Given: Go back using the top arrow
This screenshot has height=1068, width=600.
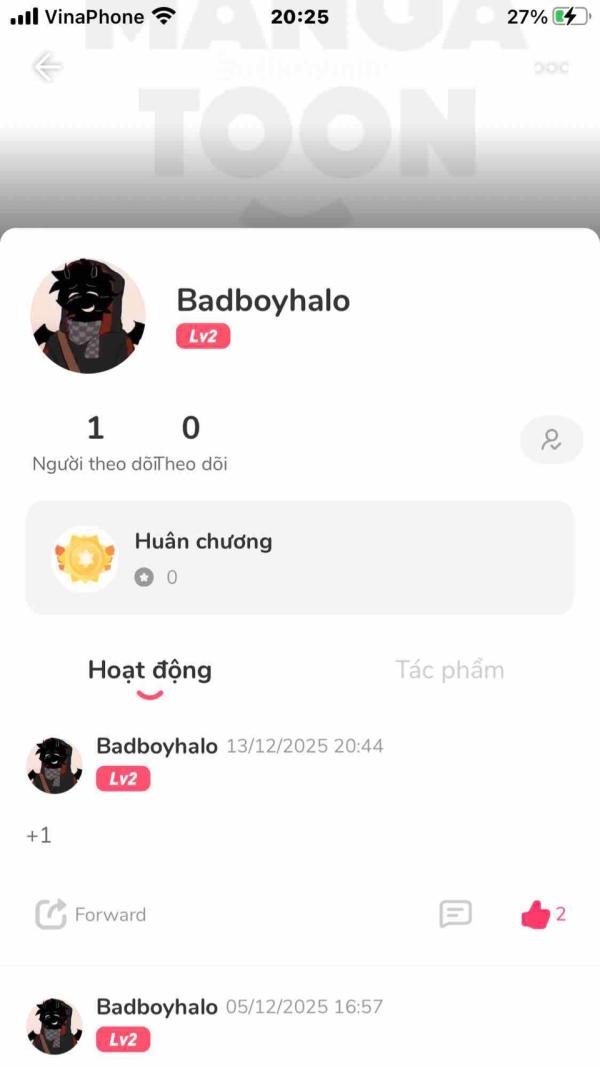Looking at the screenshot, I should point(48,67).
